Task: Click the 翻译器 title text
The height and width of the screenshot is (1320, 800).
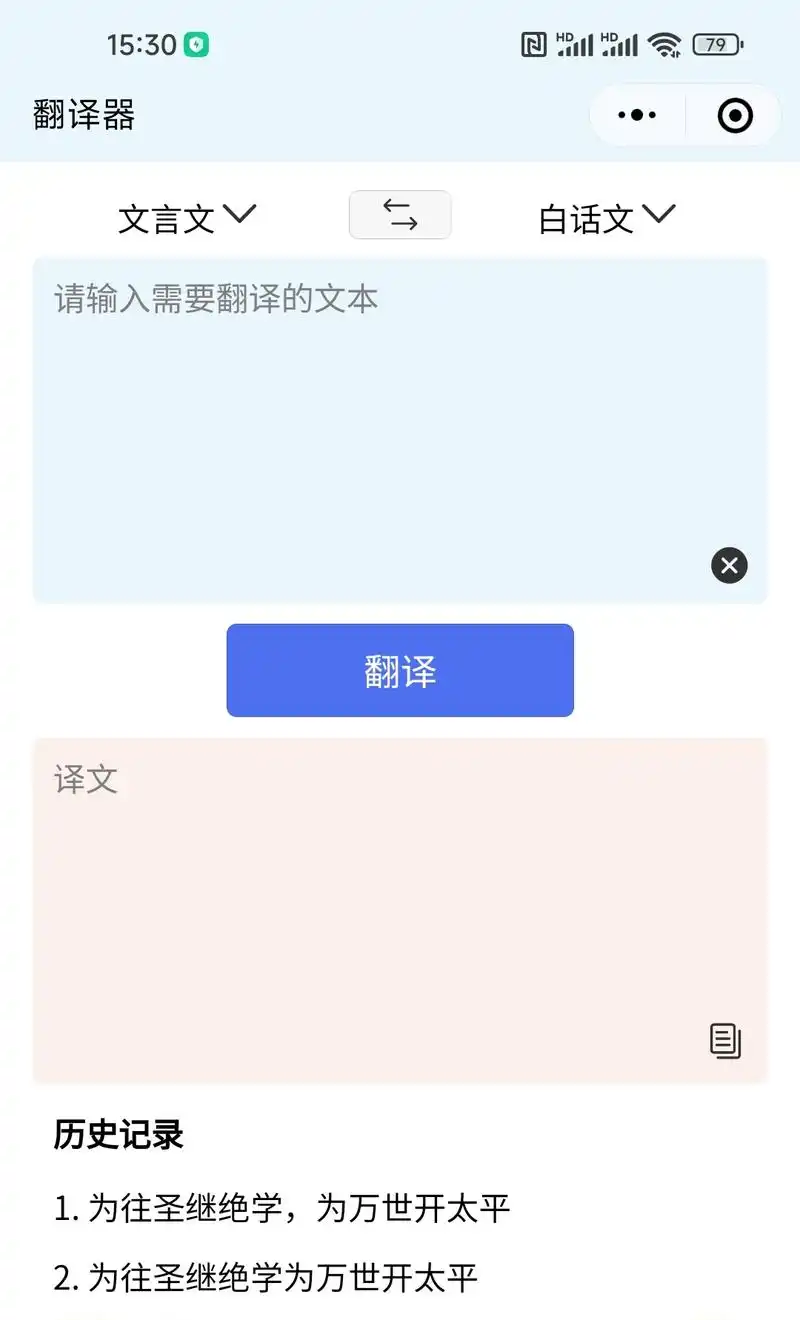Action: click(x=83, y=116)
